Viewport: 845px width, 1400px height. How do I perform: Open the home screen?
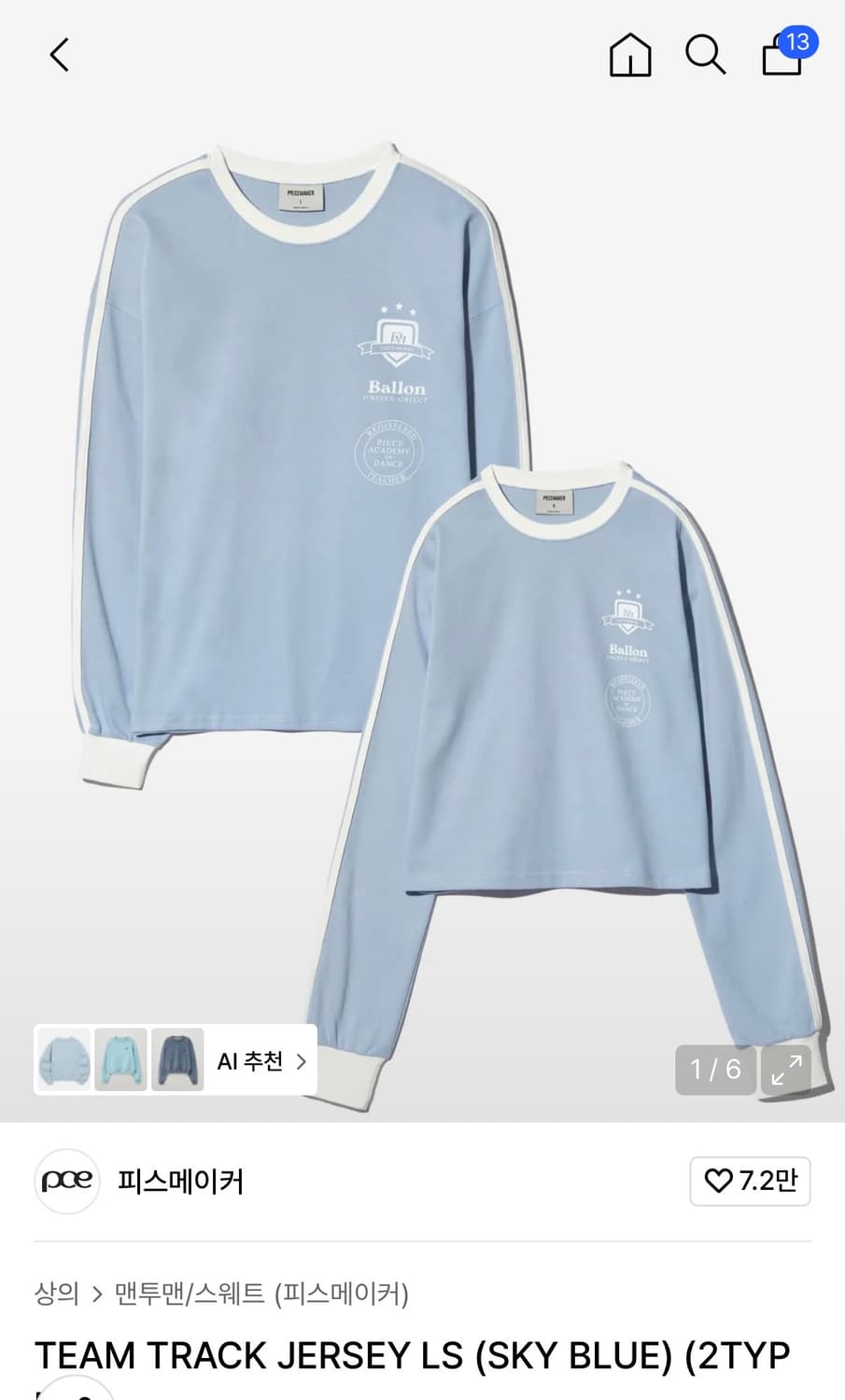click(x=630, y=54)
